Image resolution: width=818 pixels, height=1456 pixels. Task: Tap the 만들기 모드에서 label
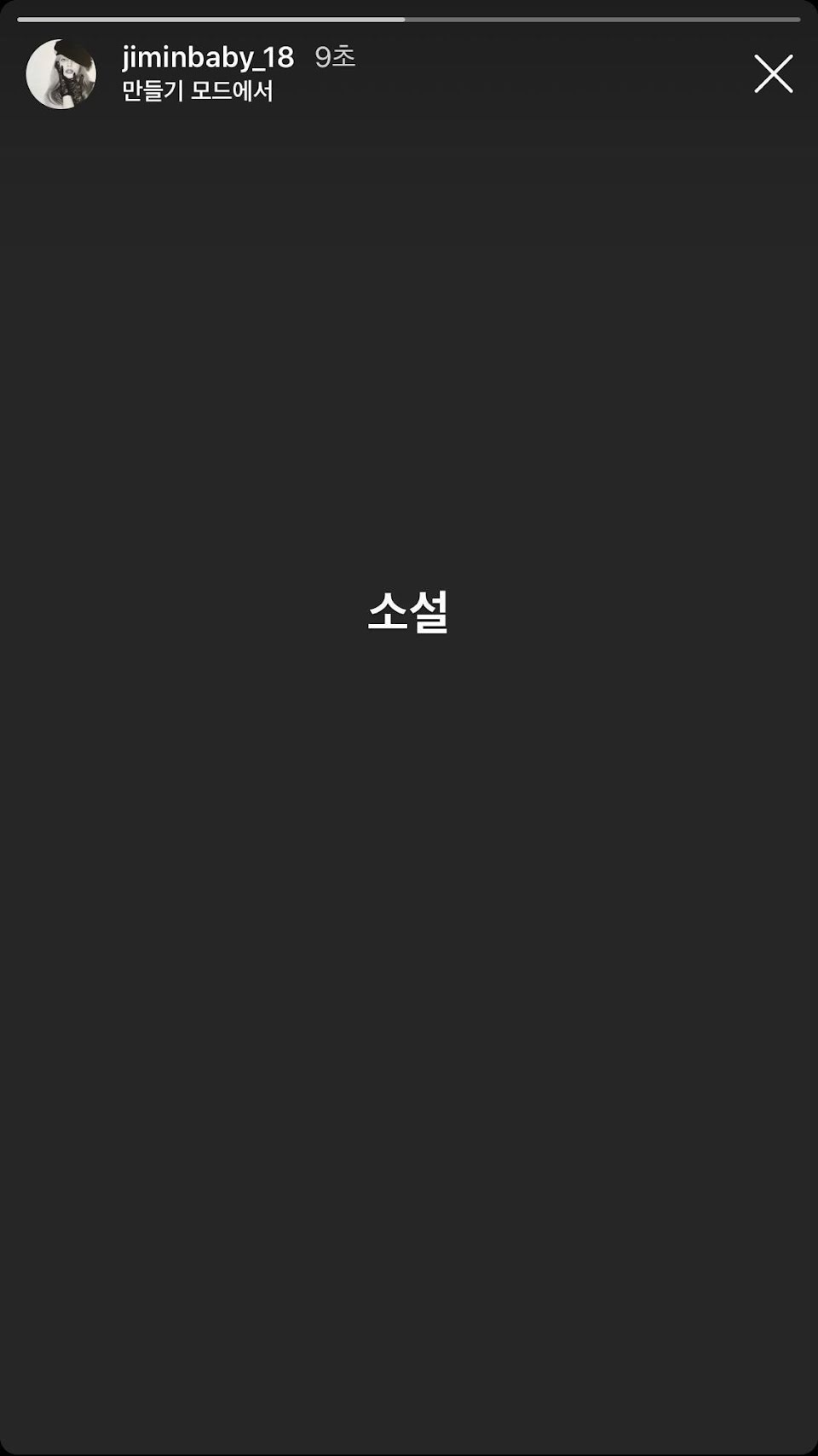[x=197, y=91]
